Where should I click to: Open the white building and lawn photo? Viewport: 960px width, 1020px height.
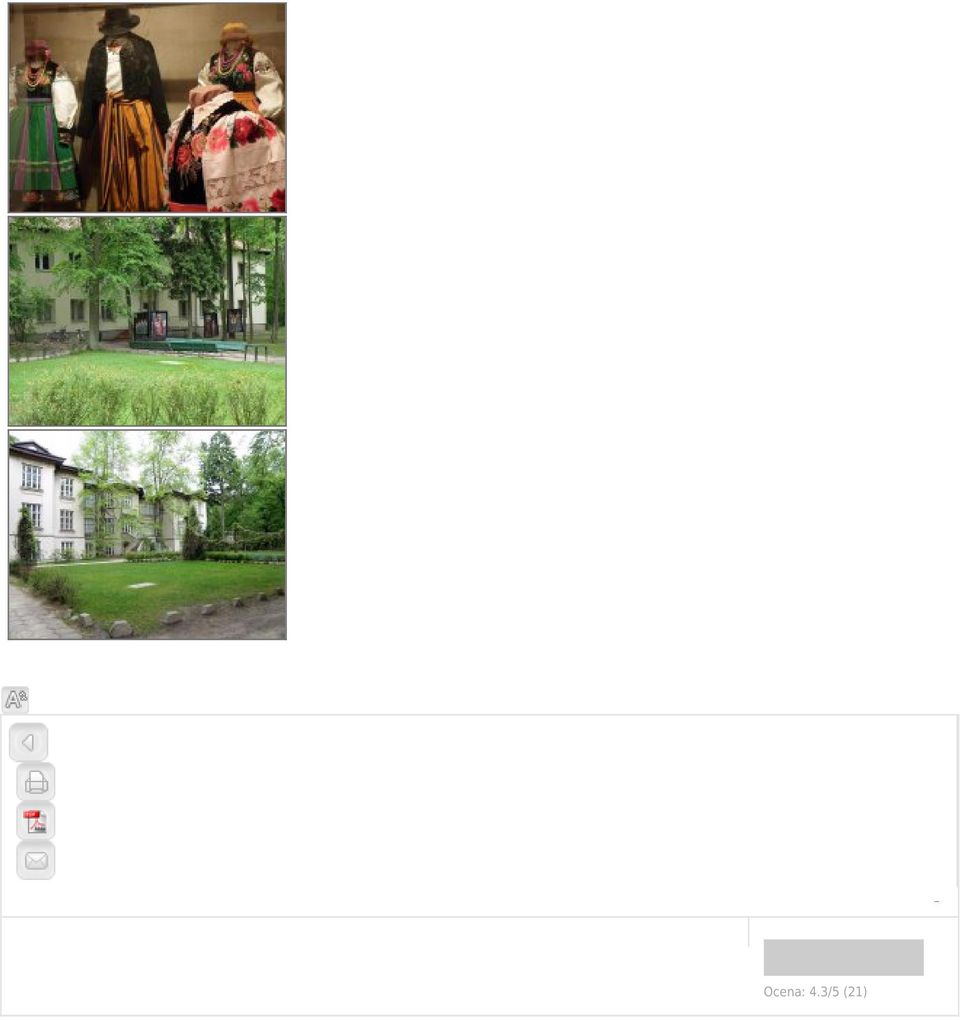tap(147, 535)
